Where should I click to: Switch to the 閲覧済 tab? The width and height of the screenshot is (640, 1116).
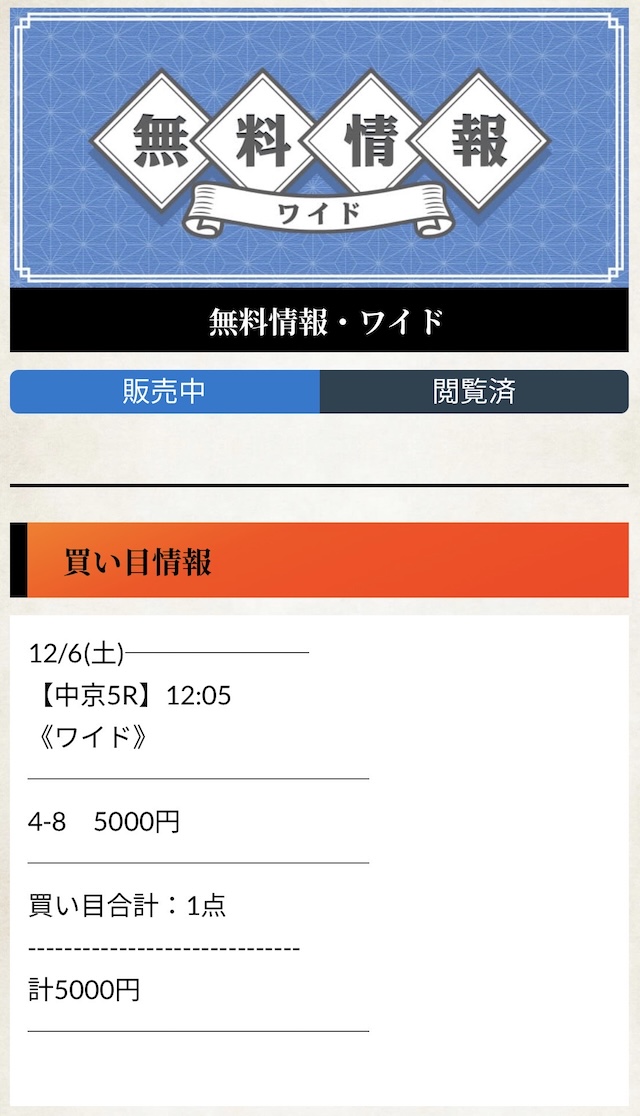[x=474, y=392]
